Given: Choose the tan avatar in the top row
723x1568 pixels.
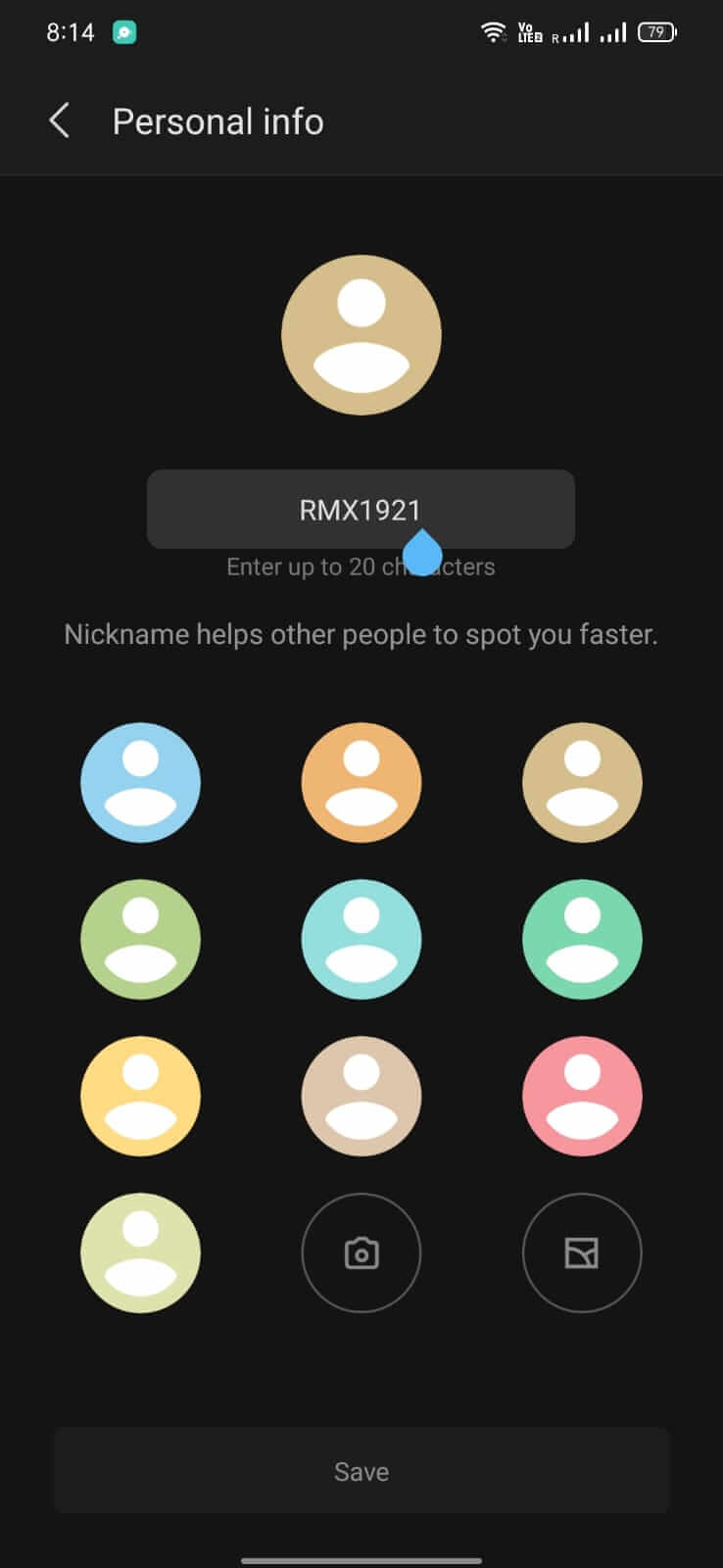Looking at the screenshot, I should (582, 782).
